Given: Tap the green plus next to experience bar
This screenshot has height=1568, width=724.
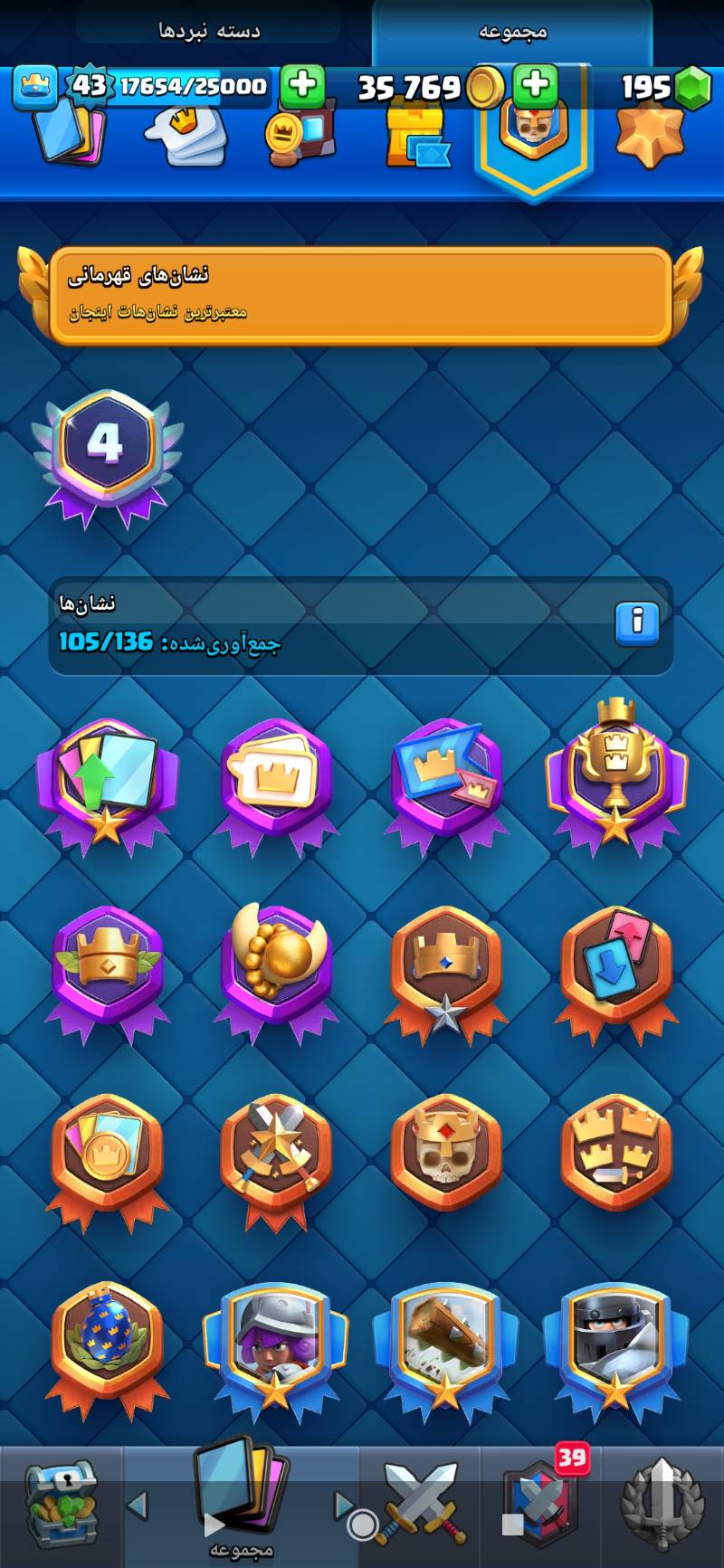Looking at the screenshot, I should pos(302,85).
